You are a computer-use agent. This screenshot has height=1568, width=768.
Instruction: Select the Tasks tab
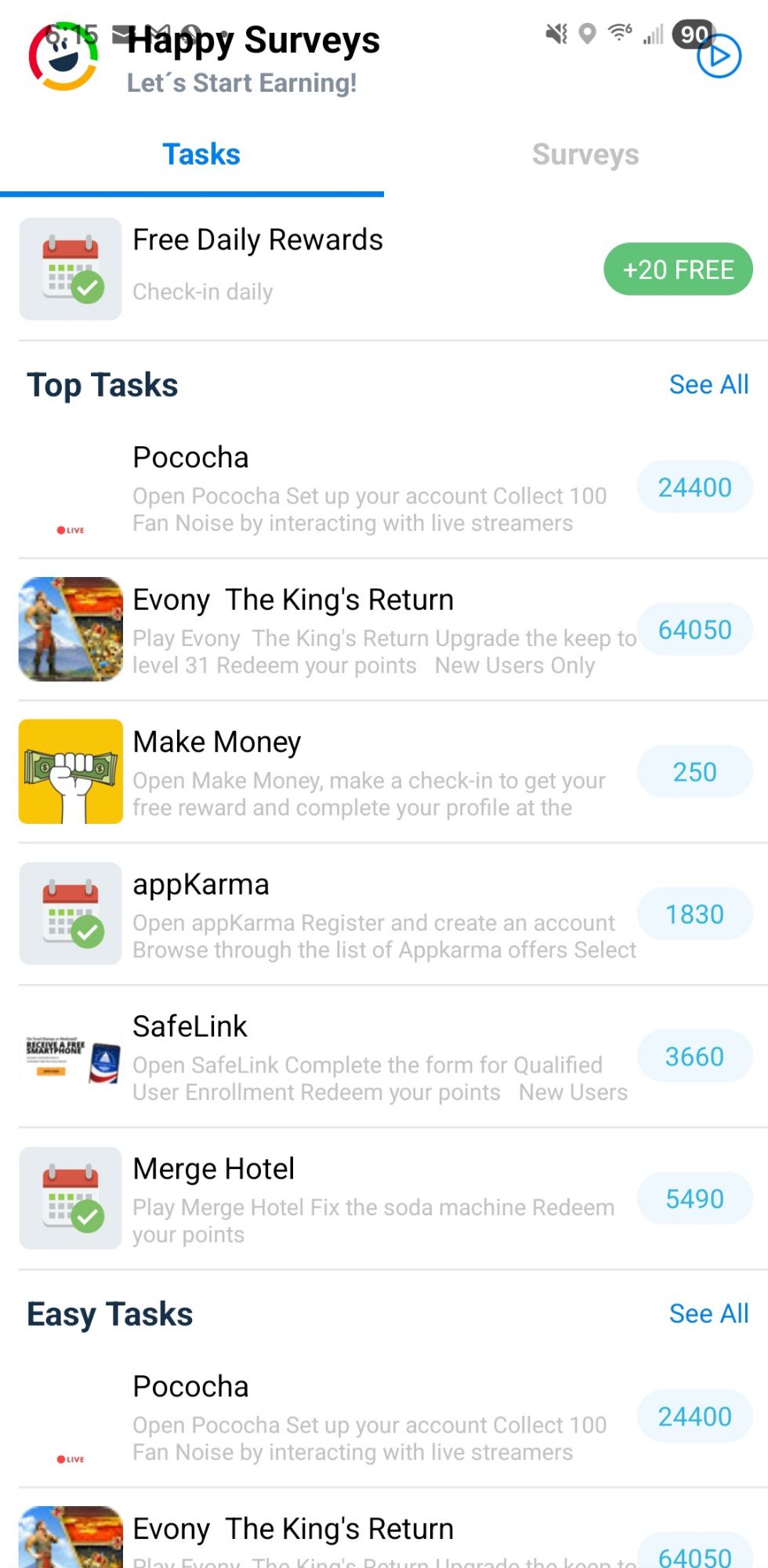201,154
